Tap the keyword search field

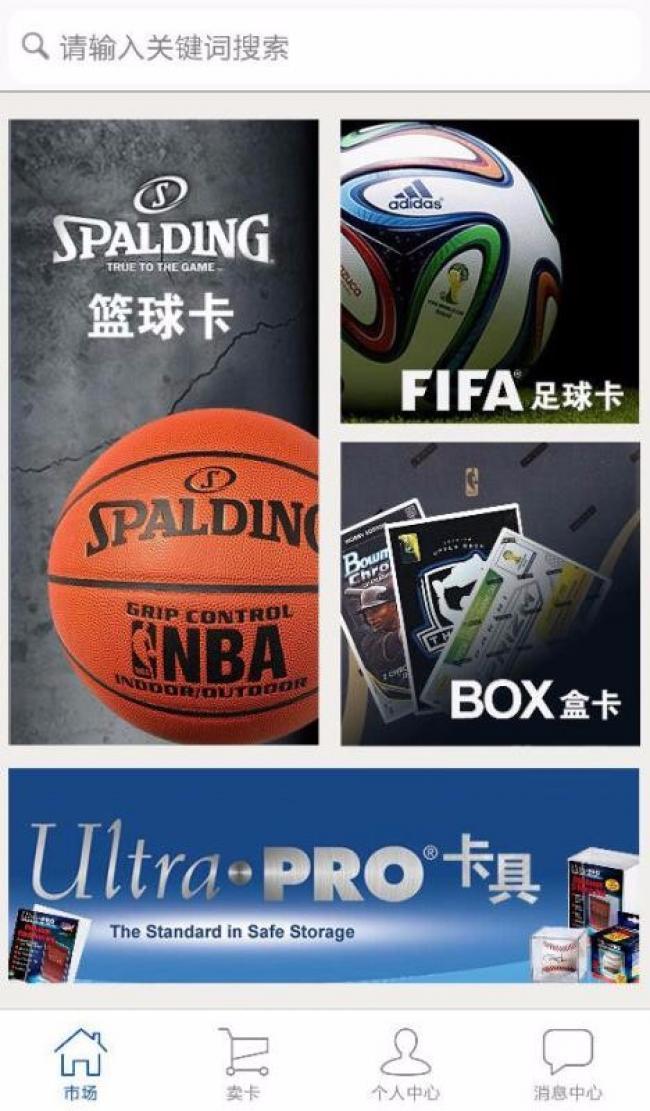325,47
